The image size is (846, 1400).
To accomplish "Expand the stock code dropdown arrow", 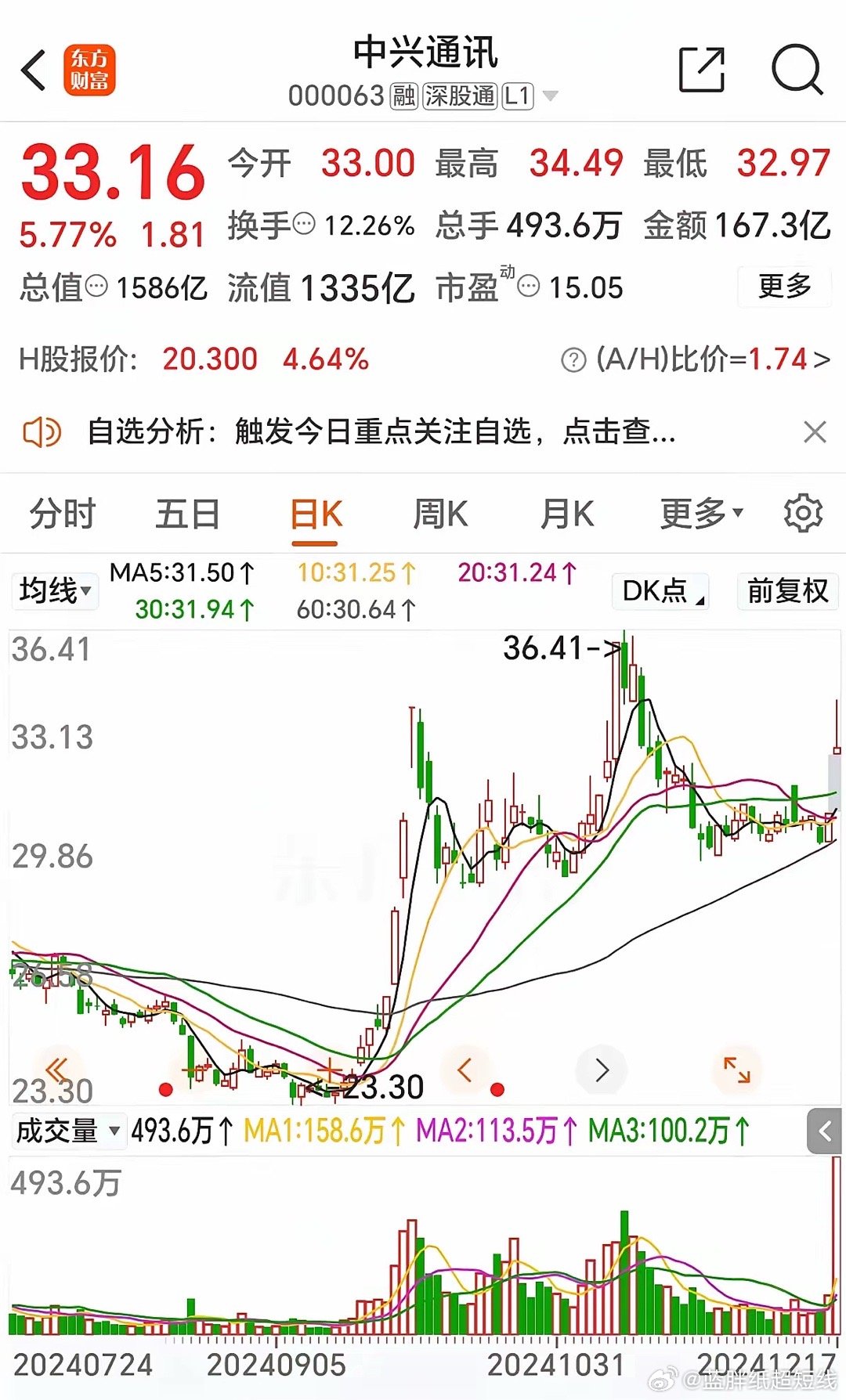I will [551, 96].
